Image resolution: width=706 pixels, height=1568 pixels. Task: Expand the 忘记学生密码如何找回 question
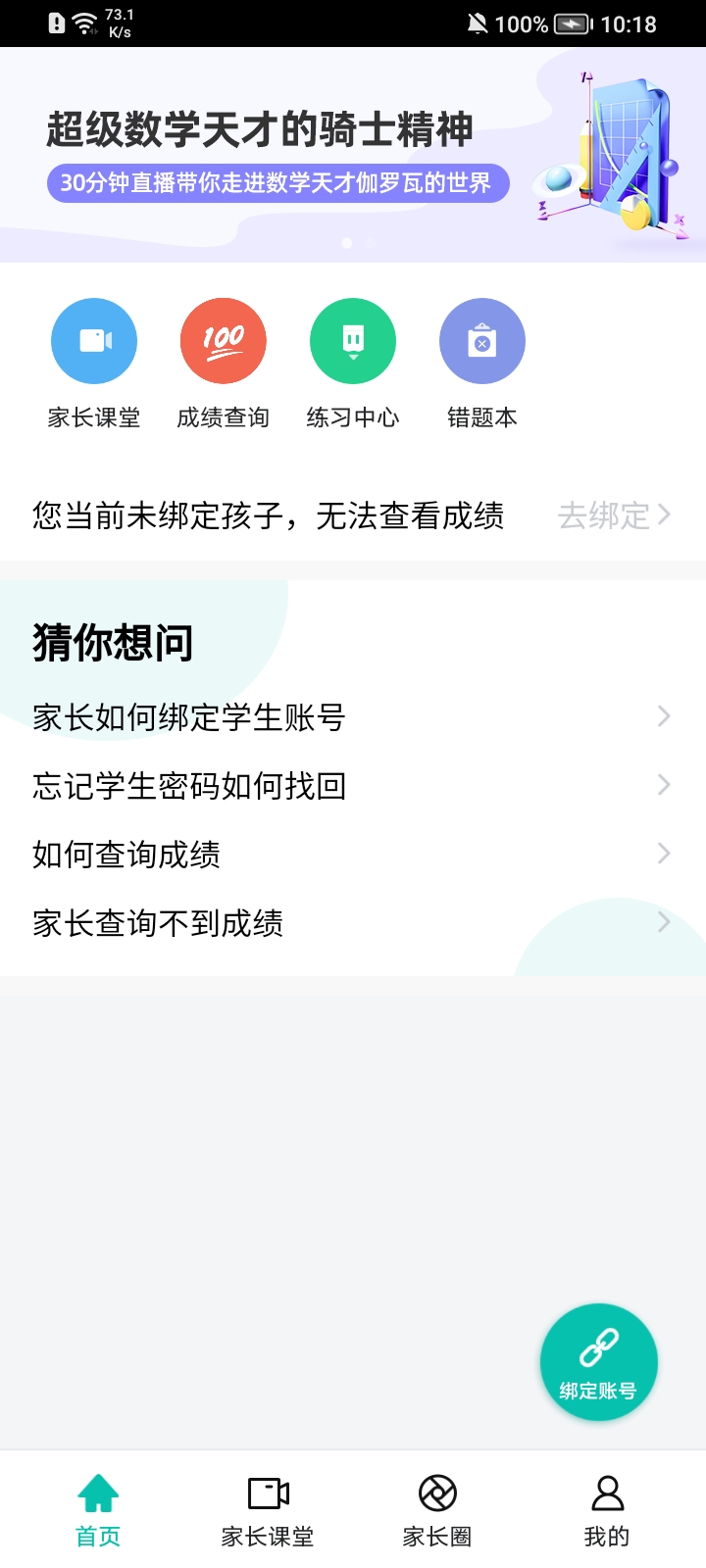point(353,785)
